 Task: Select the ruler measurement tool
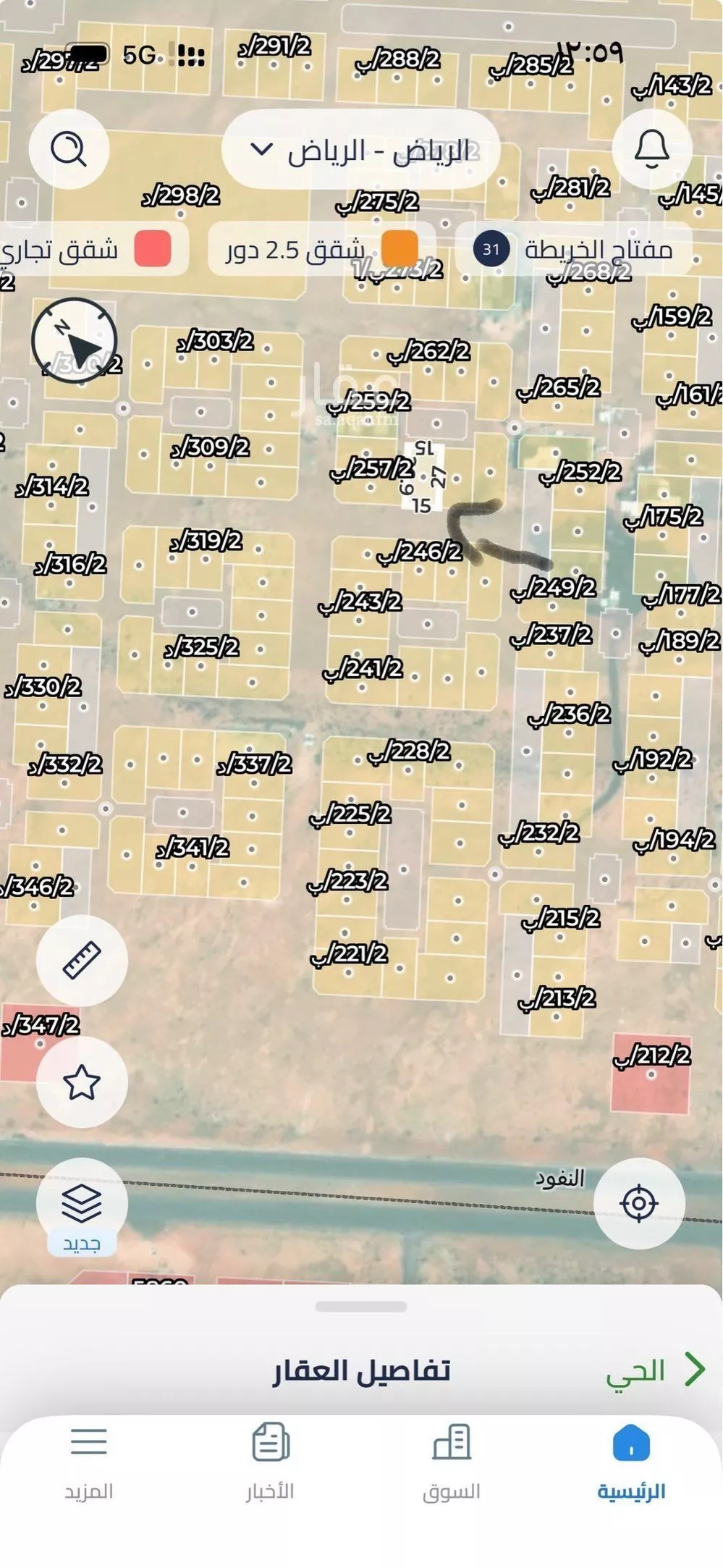(x=82, y=960)
